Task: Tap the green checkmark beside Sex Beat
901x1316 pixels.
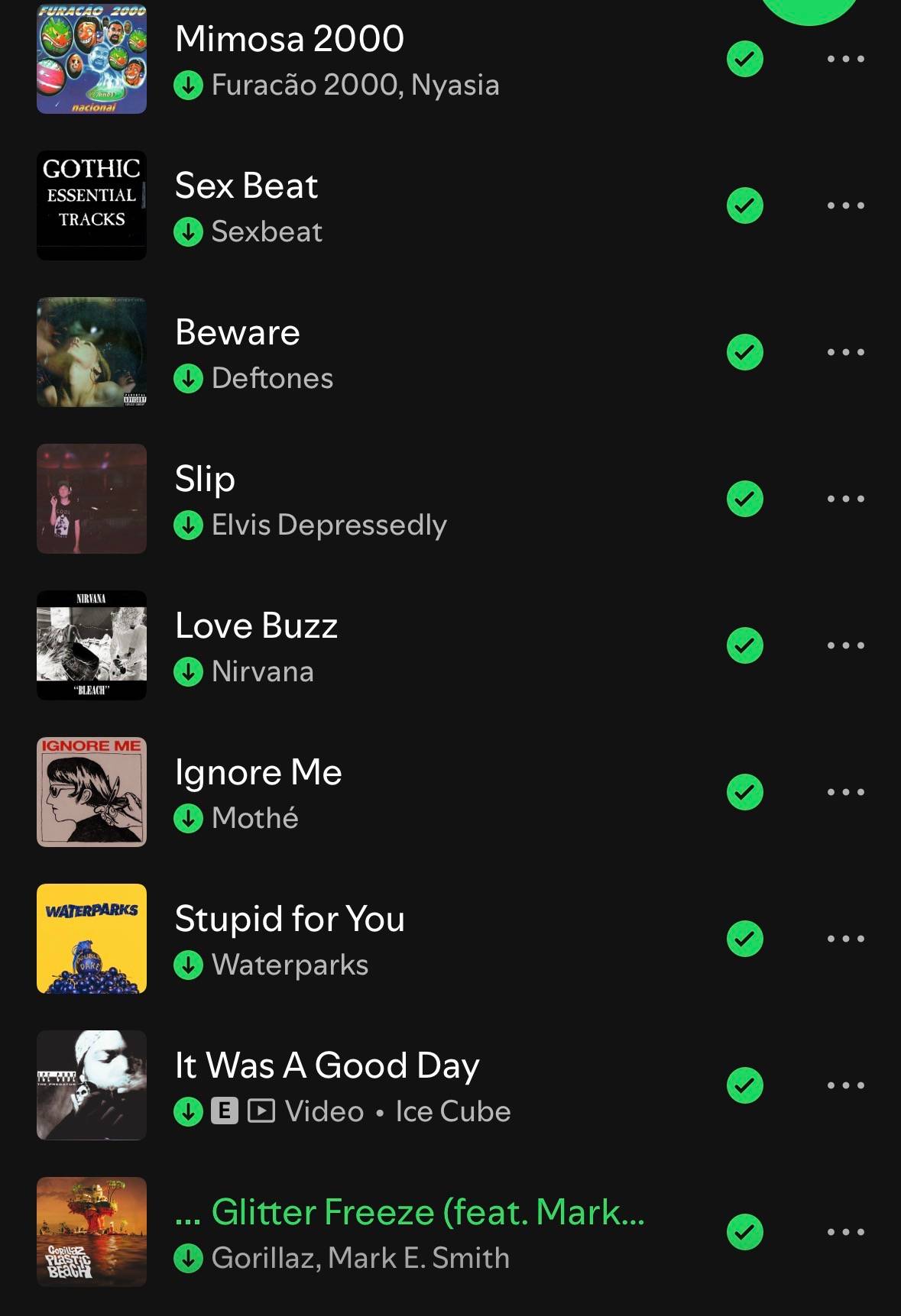Action: point(745,205)
